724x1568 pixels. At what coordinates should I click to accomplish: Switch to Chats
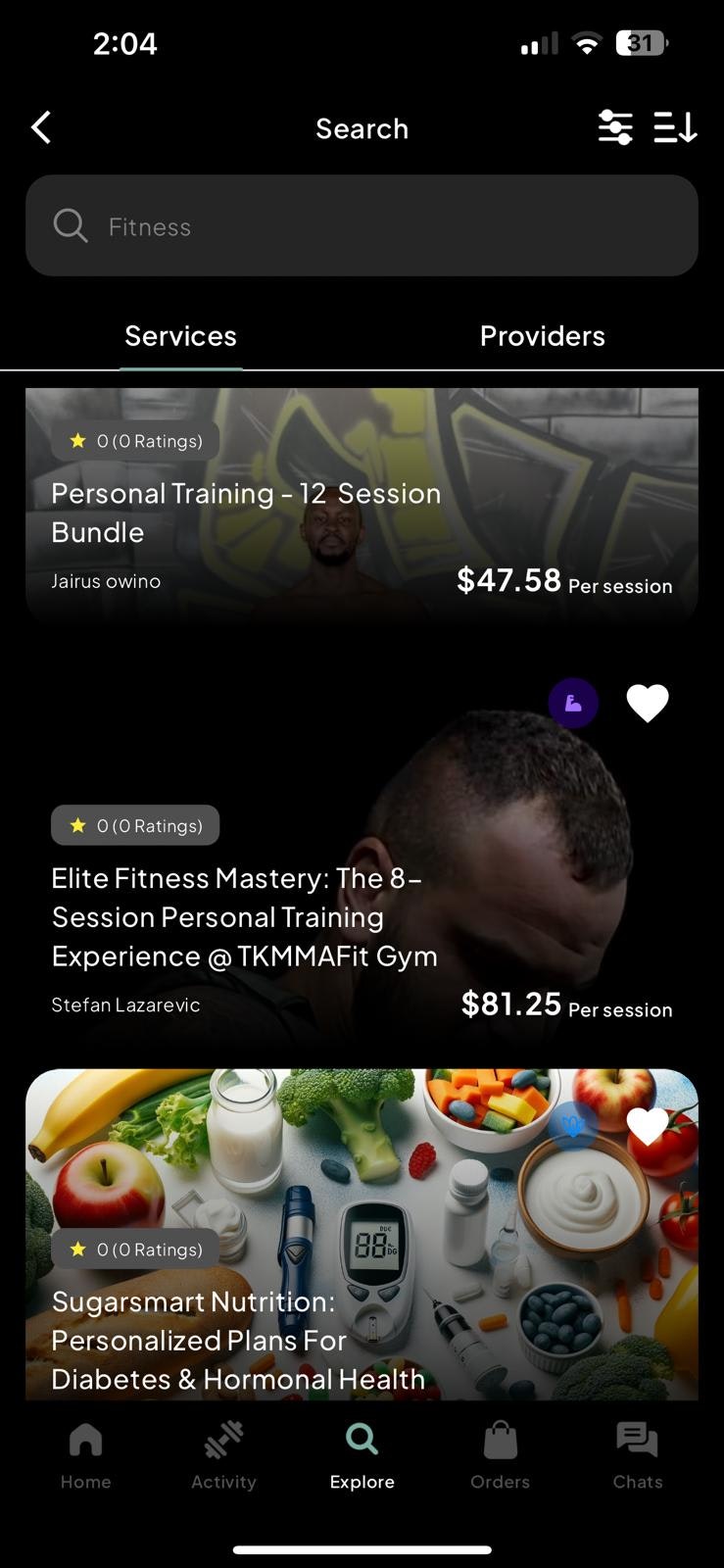coord(638,1456)
